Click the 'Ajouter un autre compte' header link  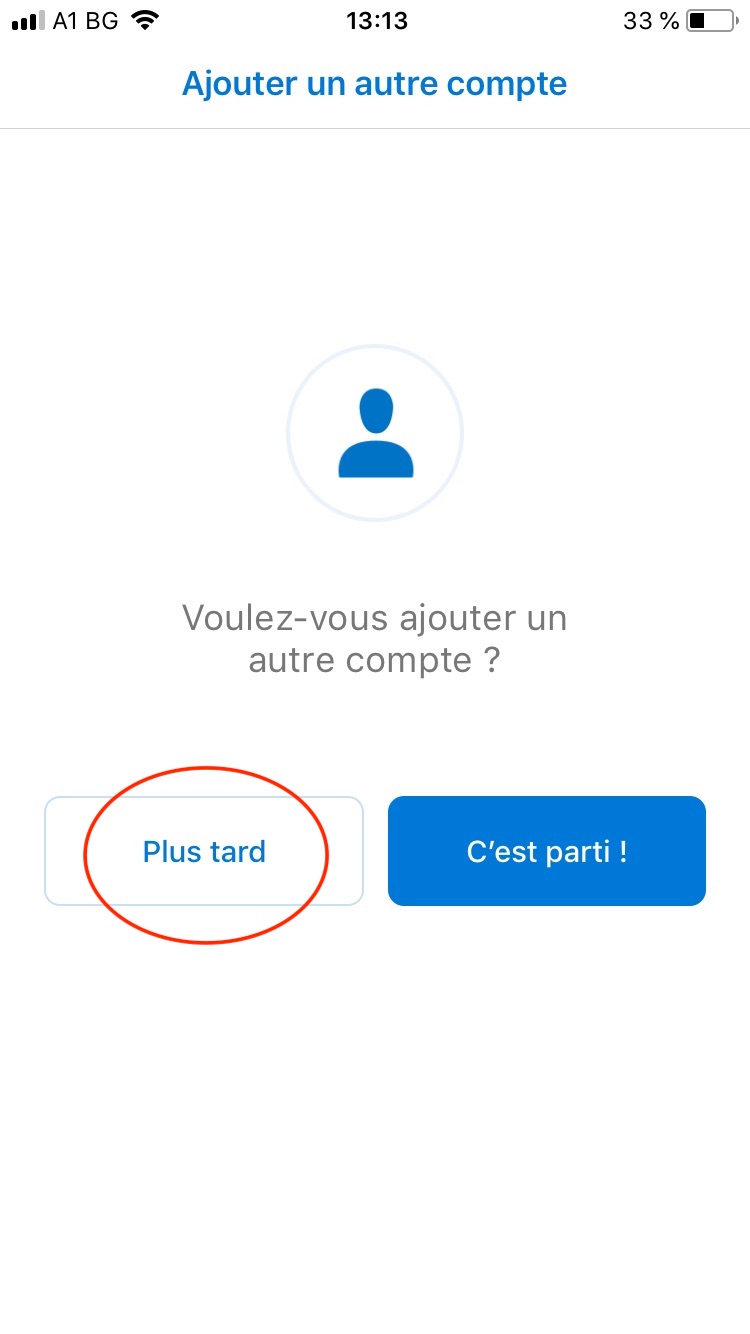[x=374, y=83]
